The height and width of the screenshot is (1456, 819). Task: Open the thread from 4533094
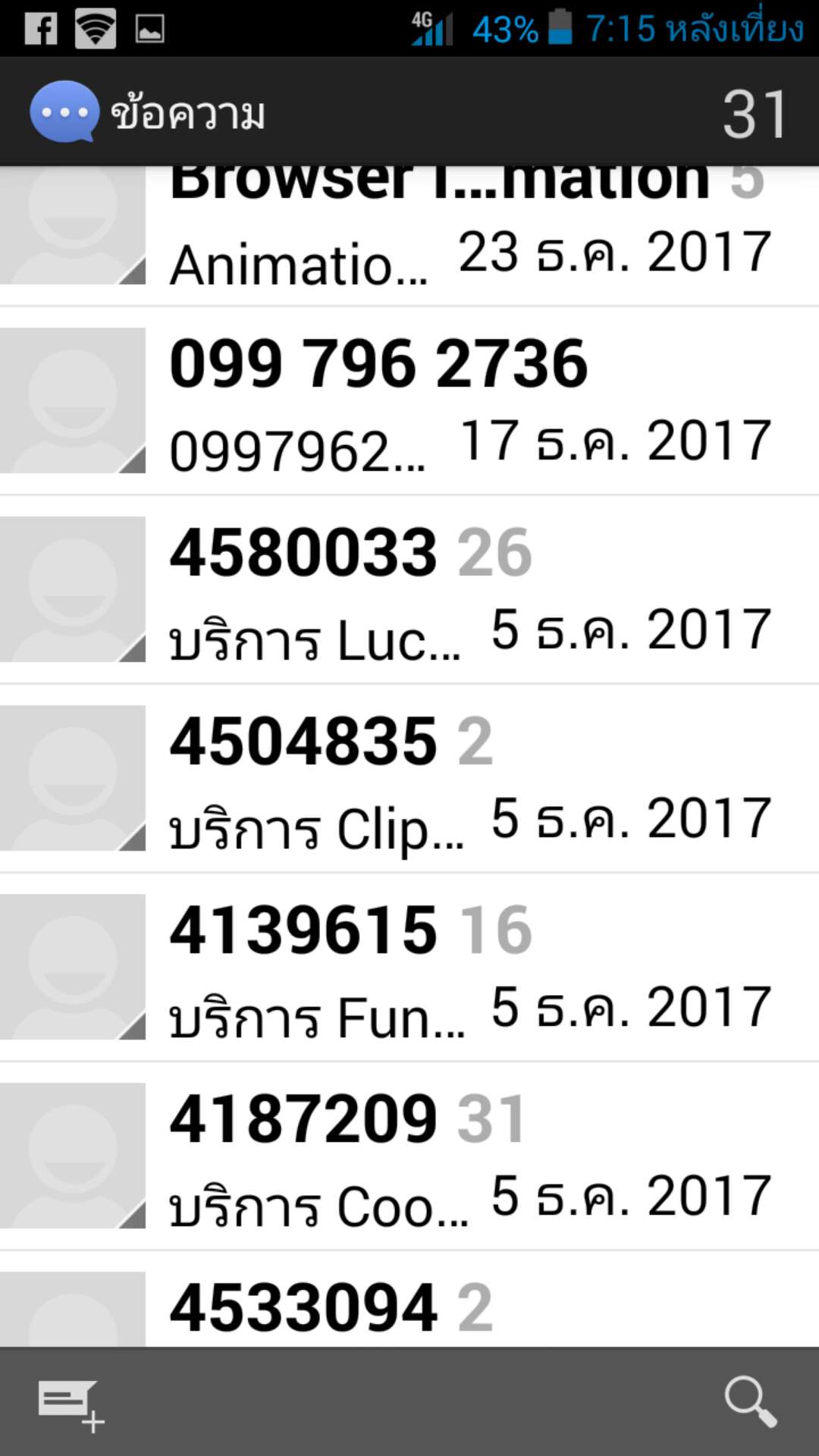[409, 1300]
